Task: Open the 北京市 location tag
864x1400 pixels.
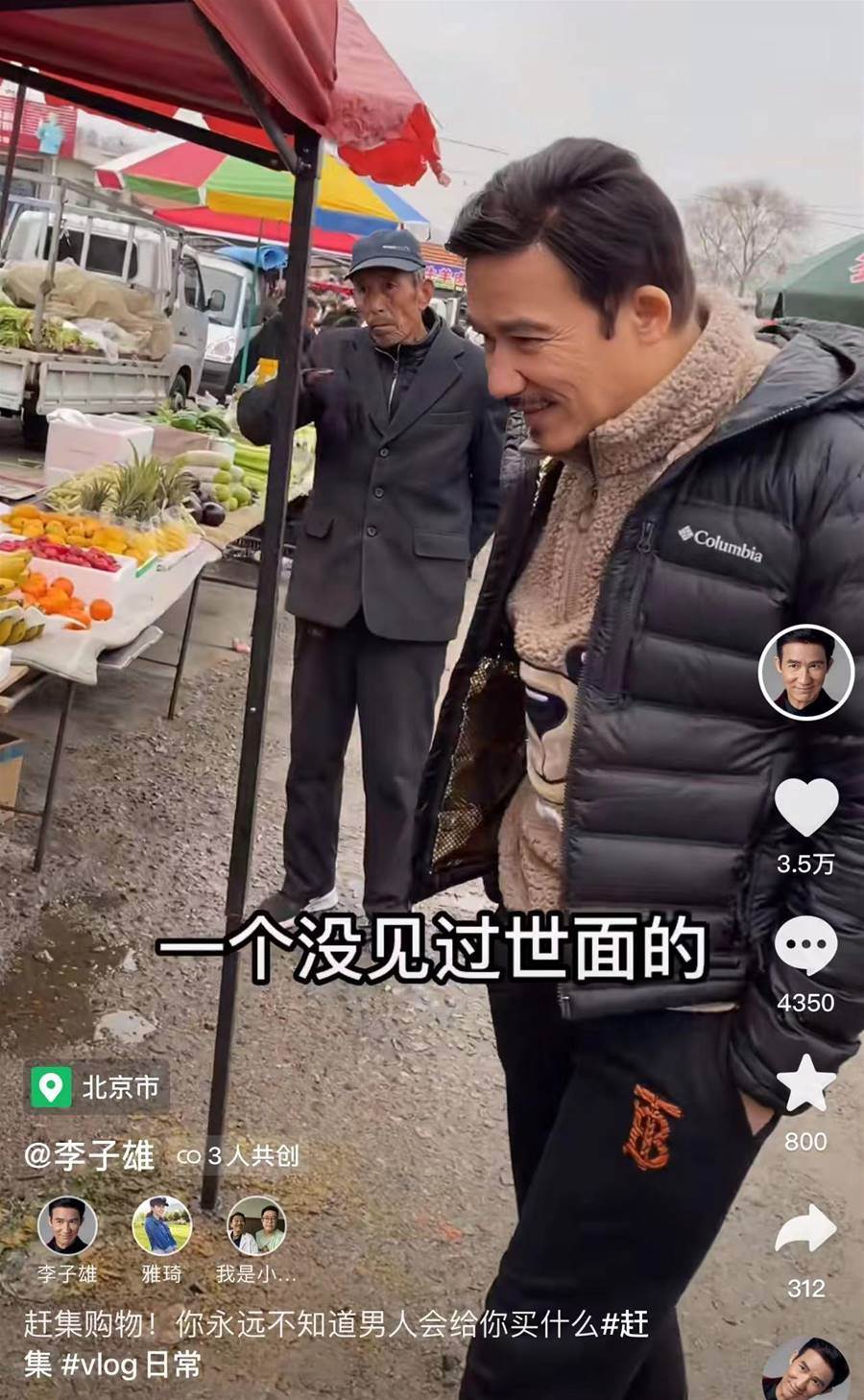Action: (97, 1087)
